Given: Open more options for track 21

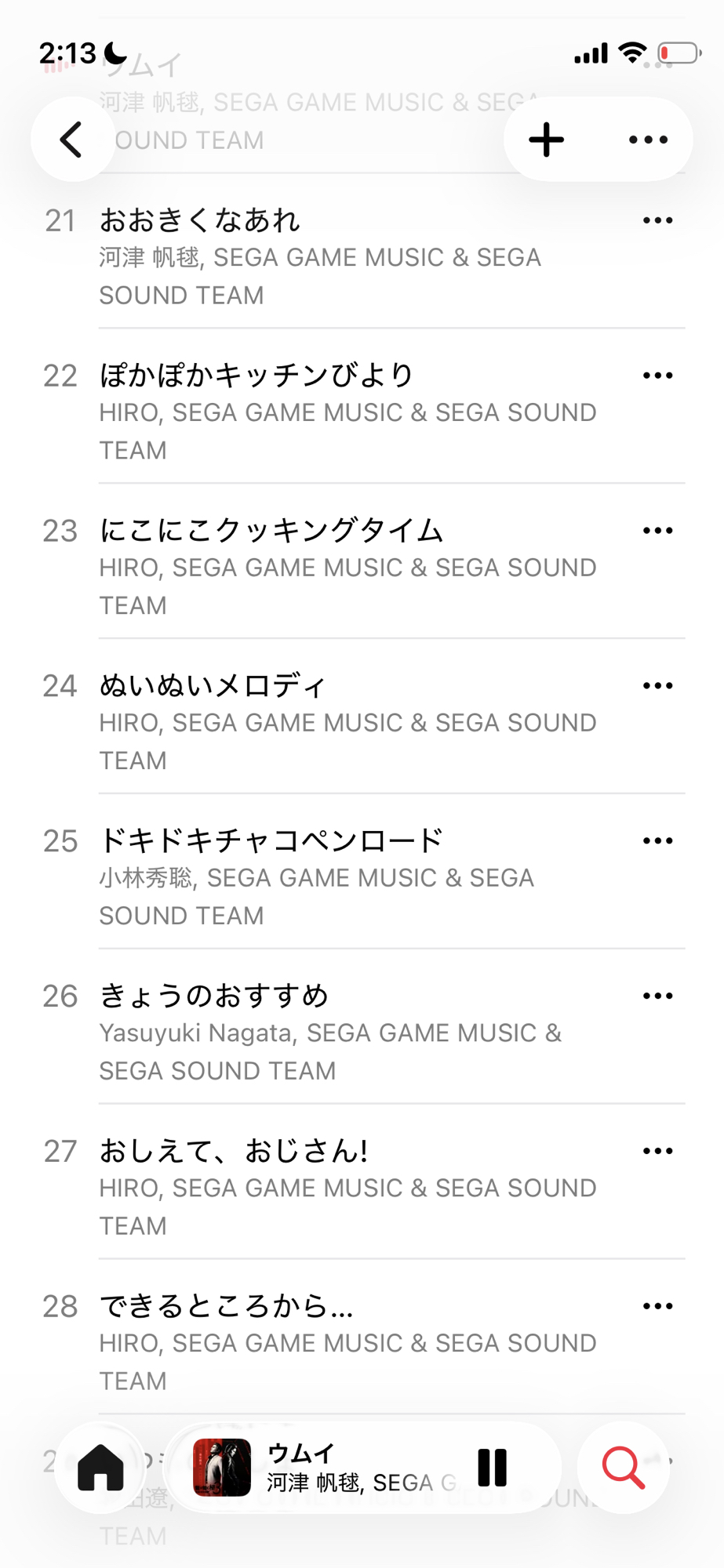Looking at the screenshot, I should click(x=657, y=221).
